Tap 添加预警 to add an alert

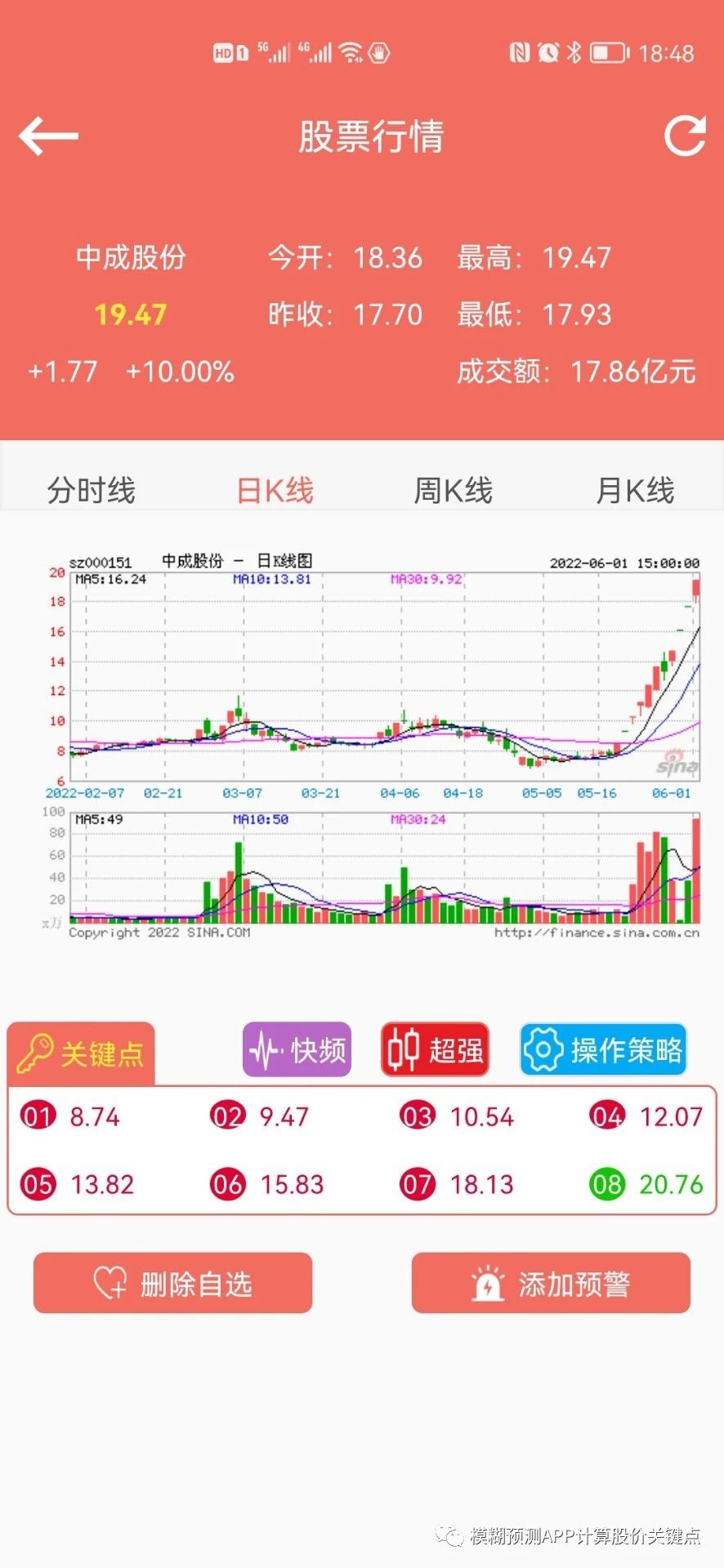point(551,1283)
